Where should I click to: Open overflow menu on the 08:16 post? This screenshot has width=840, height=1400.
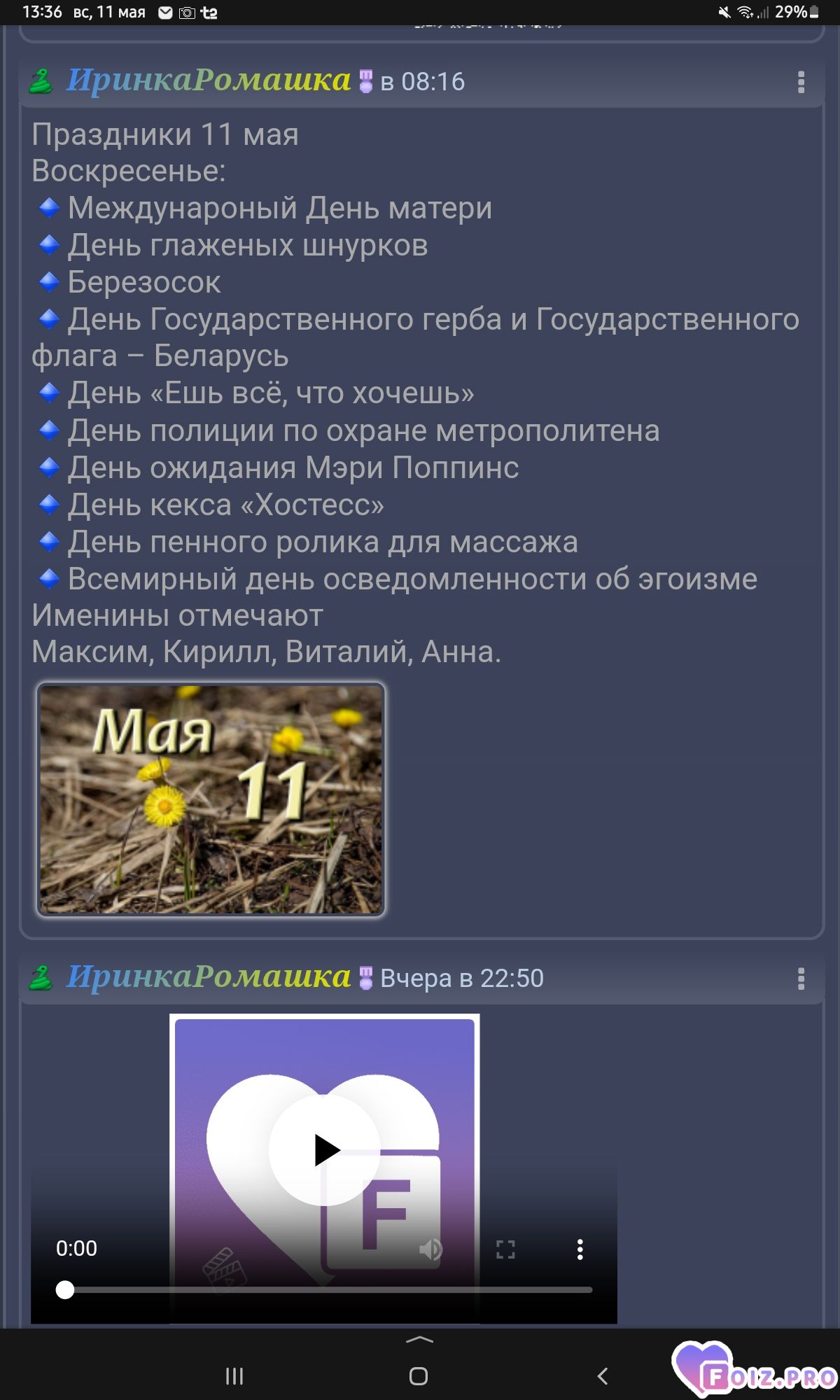click(x=801, y=82)
